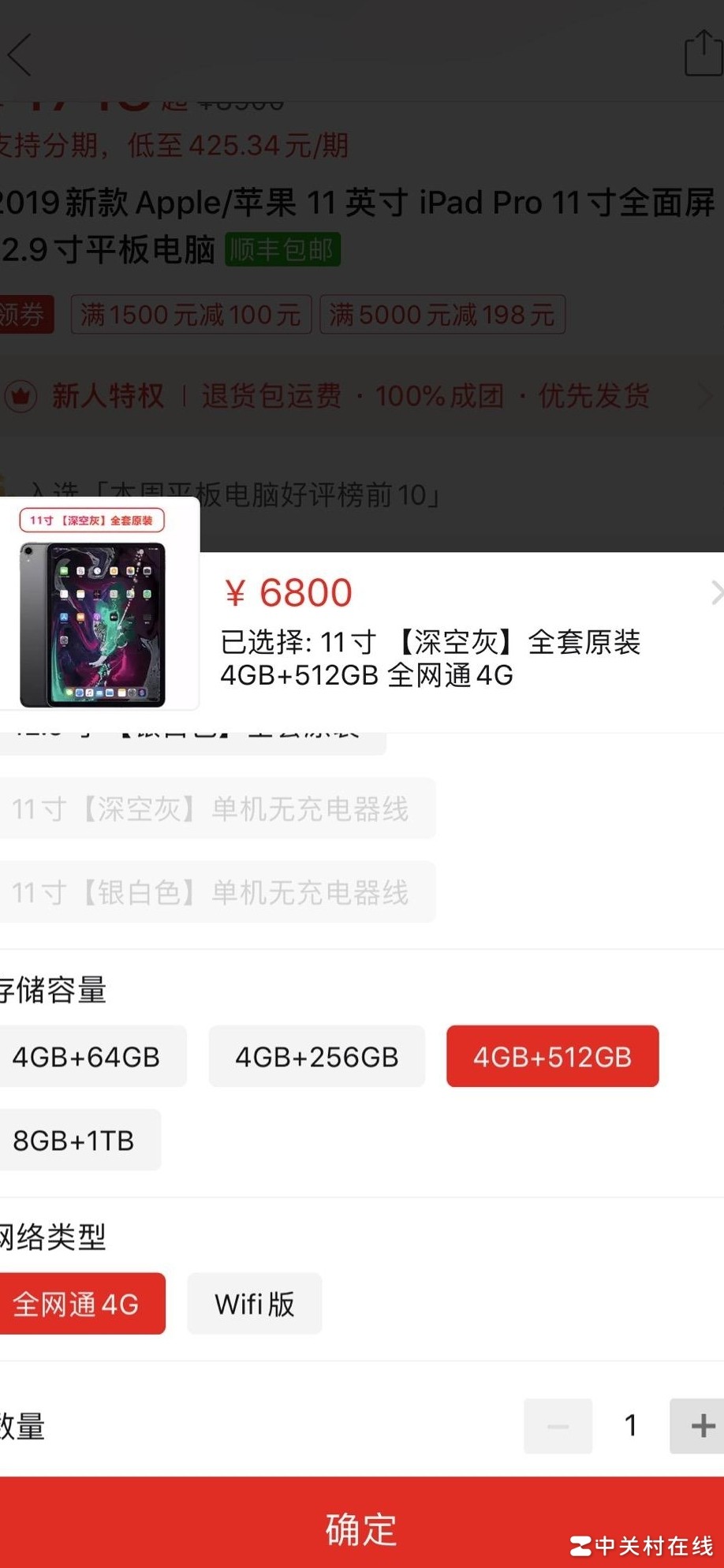Increase quantity with the plus icon

point(700,1426)
